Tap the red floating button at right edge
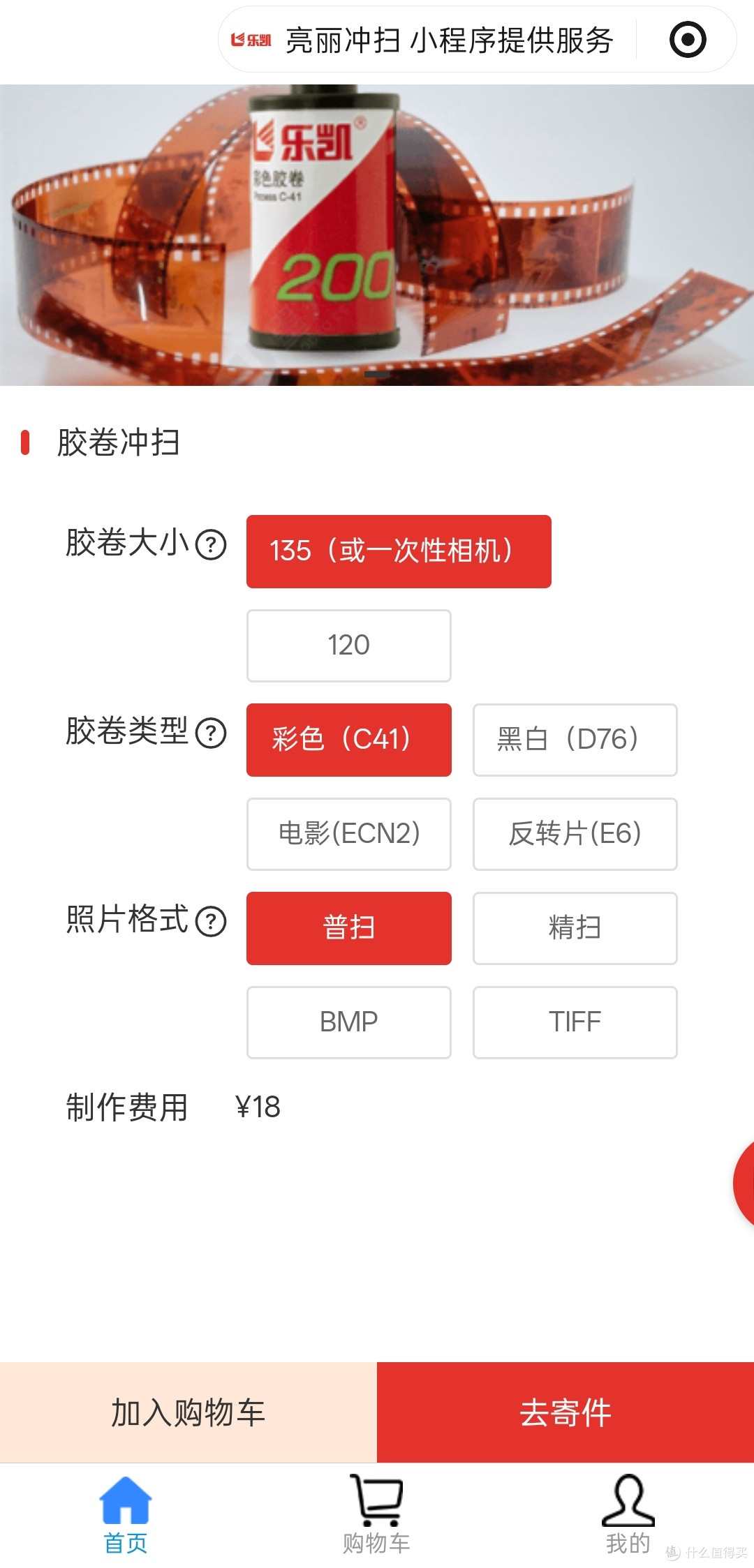Viewport: 754px width, 1568px height. coord(744,1183)
